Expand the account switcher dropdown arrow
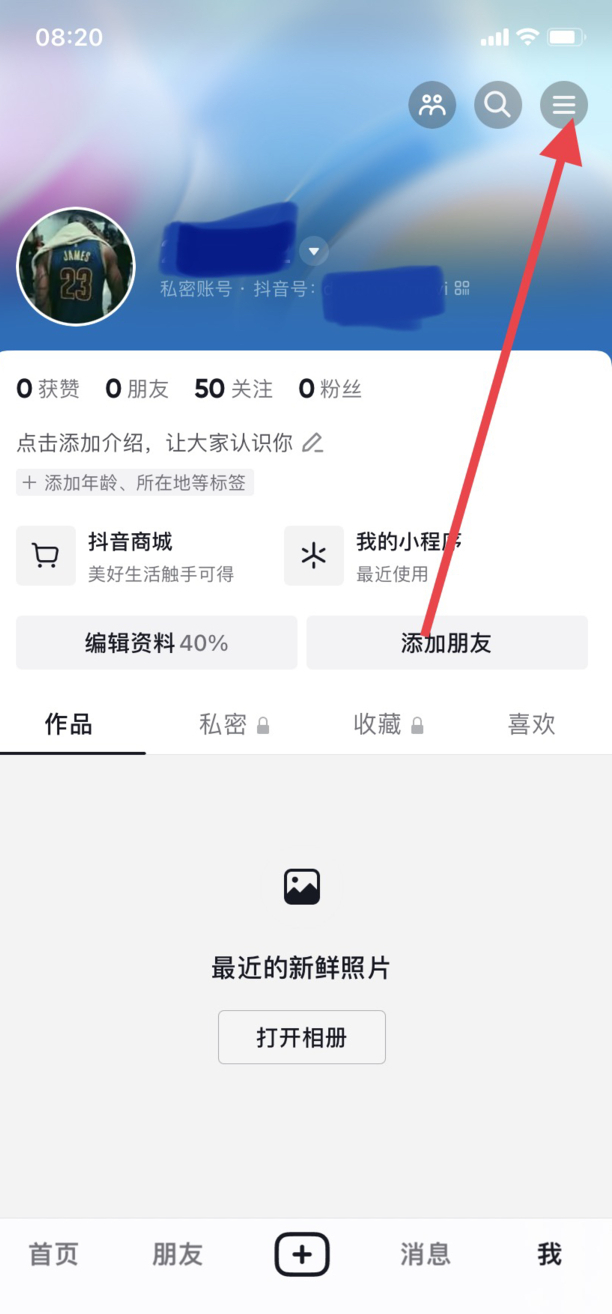 point(314,250)
